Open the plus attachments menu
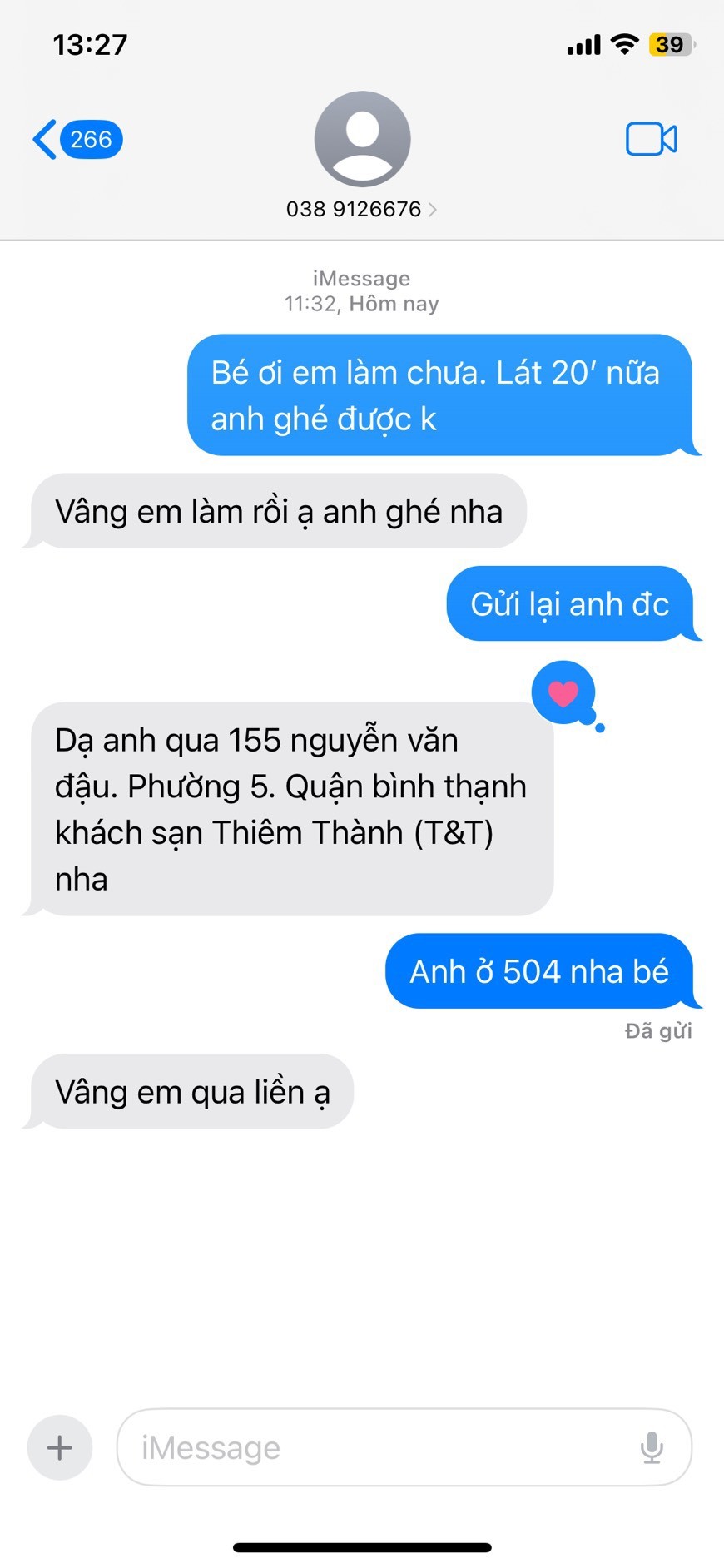 (x=60, y=1447)
